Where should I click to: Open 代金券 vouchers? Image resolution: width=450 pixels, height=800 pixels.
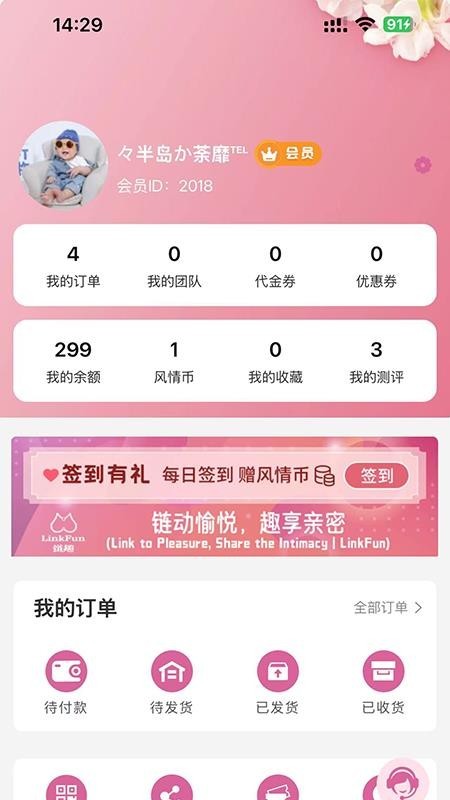(275, 266)
